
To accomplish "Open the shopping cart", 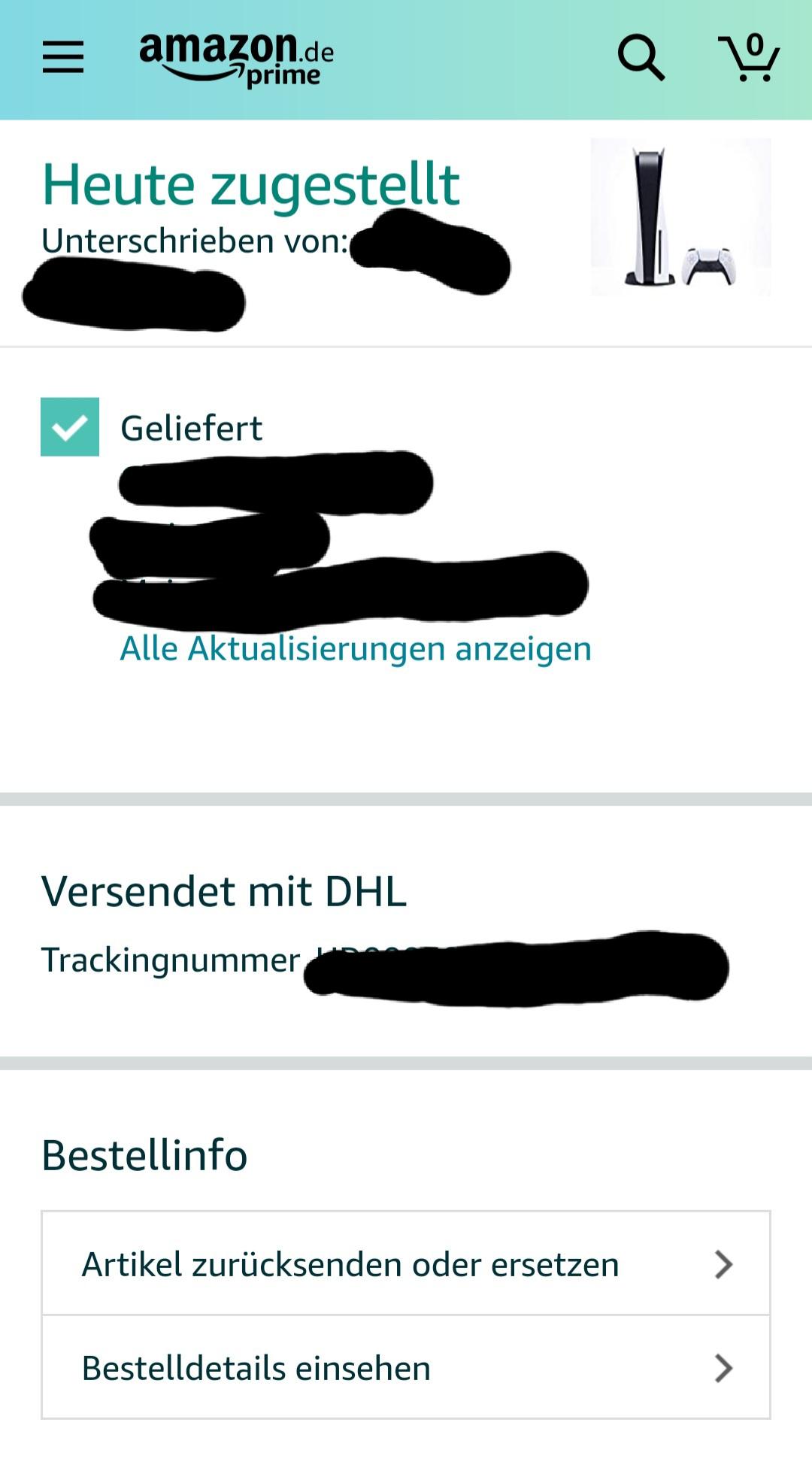I will (x=749, y=57).
